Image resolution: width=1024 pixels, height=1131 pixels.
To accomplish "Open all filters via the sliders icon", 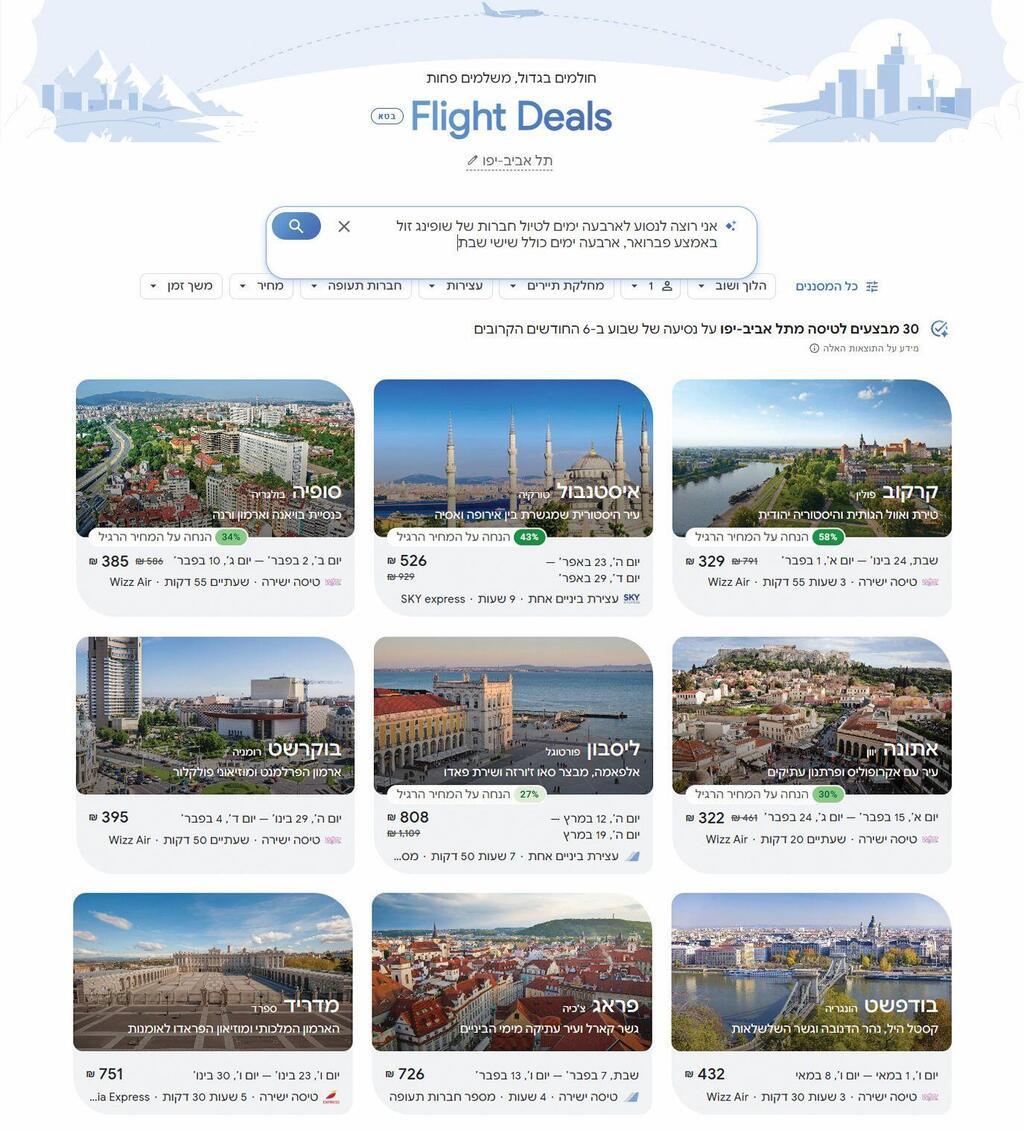I will click(x=870, y=286).
